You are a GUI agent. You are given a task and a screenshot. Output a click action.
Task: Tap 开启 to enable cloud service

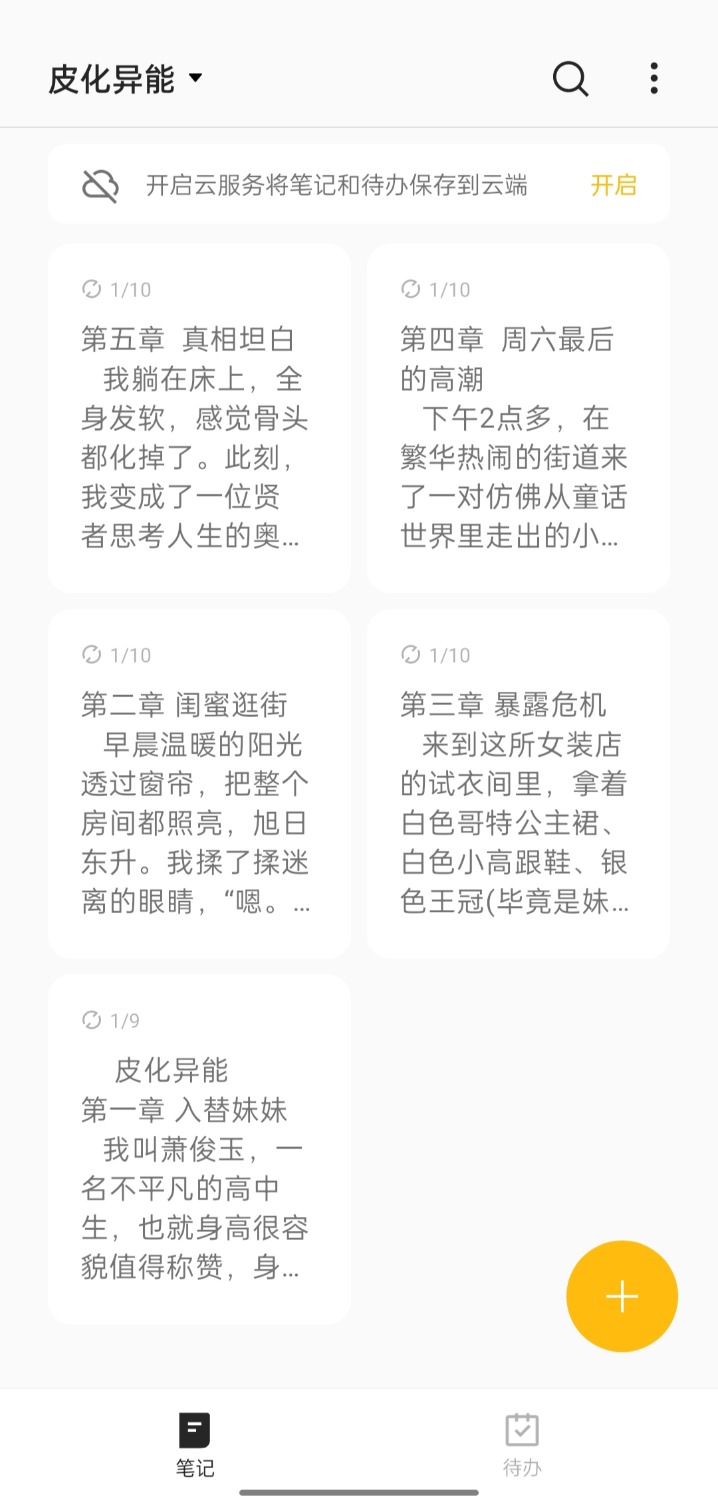point(613,185)
